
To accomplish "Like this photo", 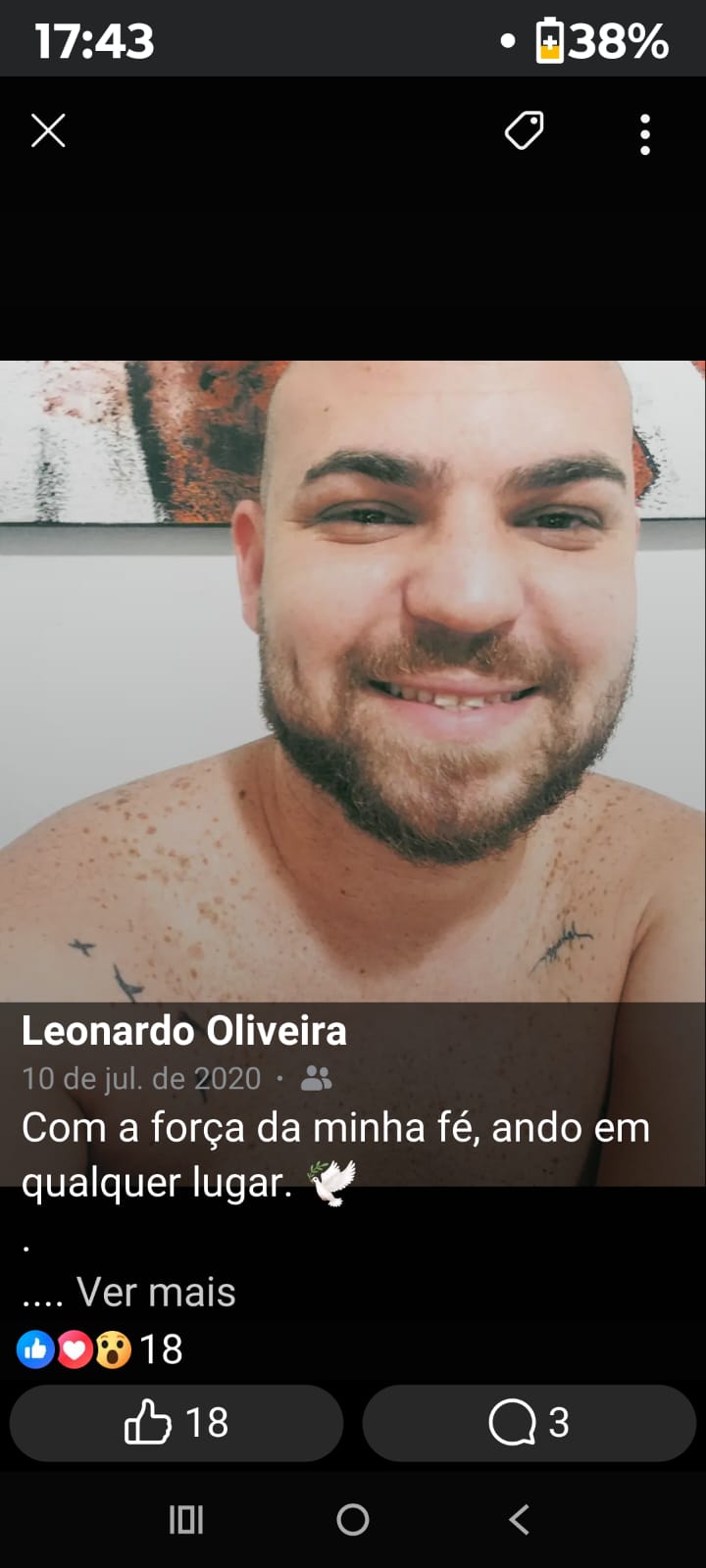I will coord(176,1423).
